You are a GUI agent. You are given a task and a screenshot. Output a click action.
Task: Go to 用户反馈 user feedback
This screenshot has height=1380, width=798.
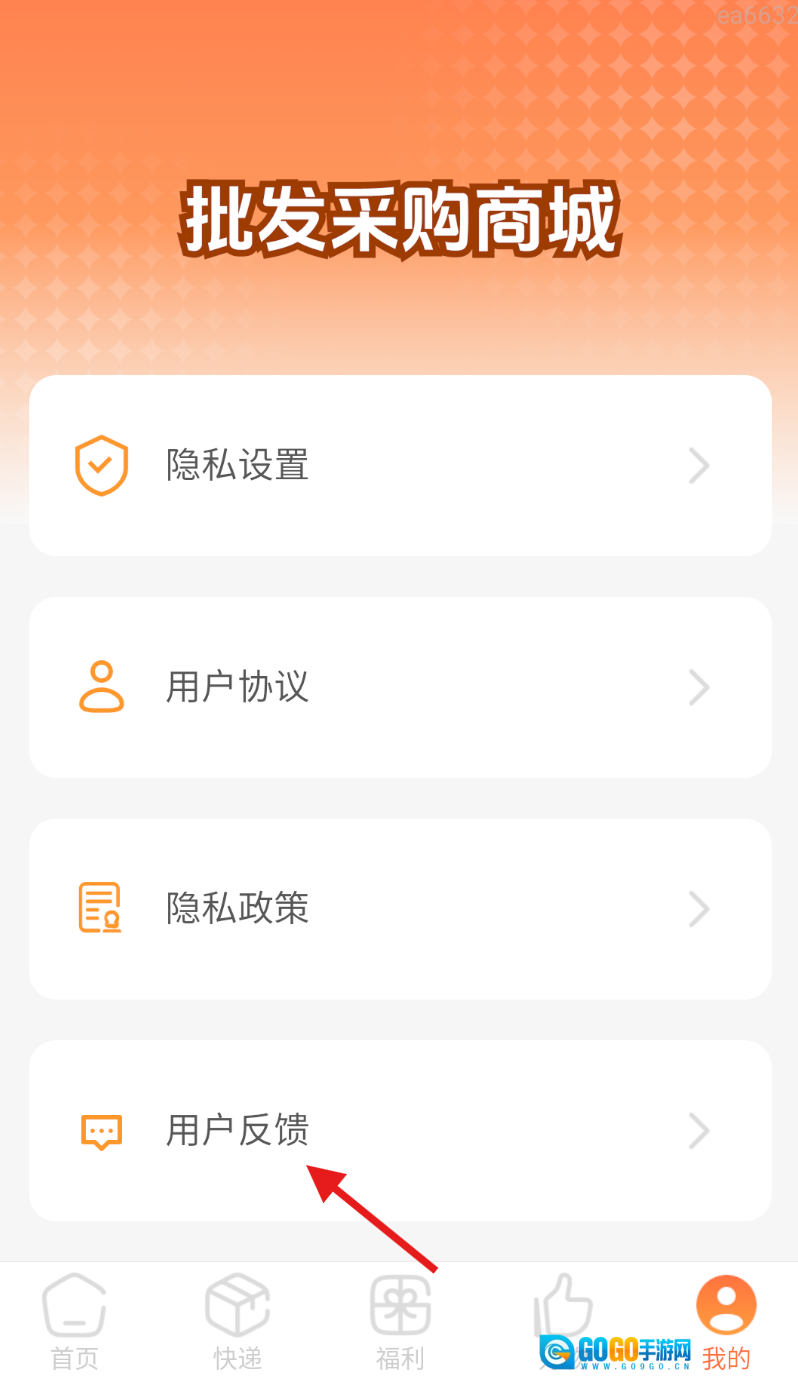pyautogui.click(x=399, y=1131)
